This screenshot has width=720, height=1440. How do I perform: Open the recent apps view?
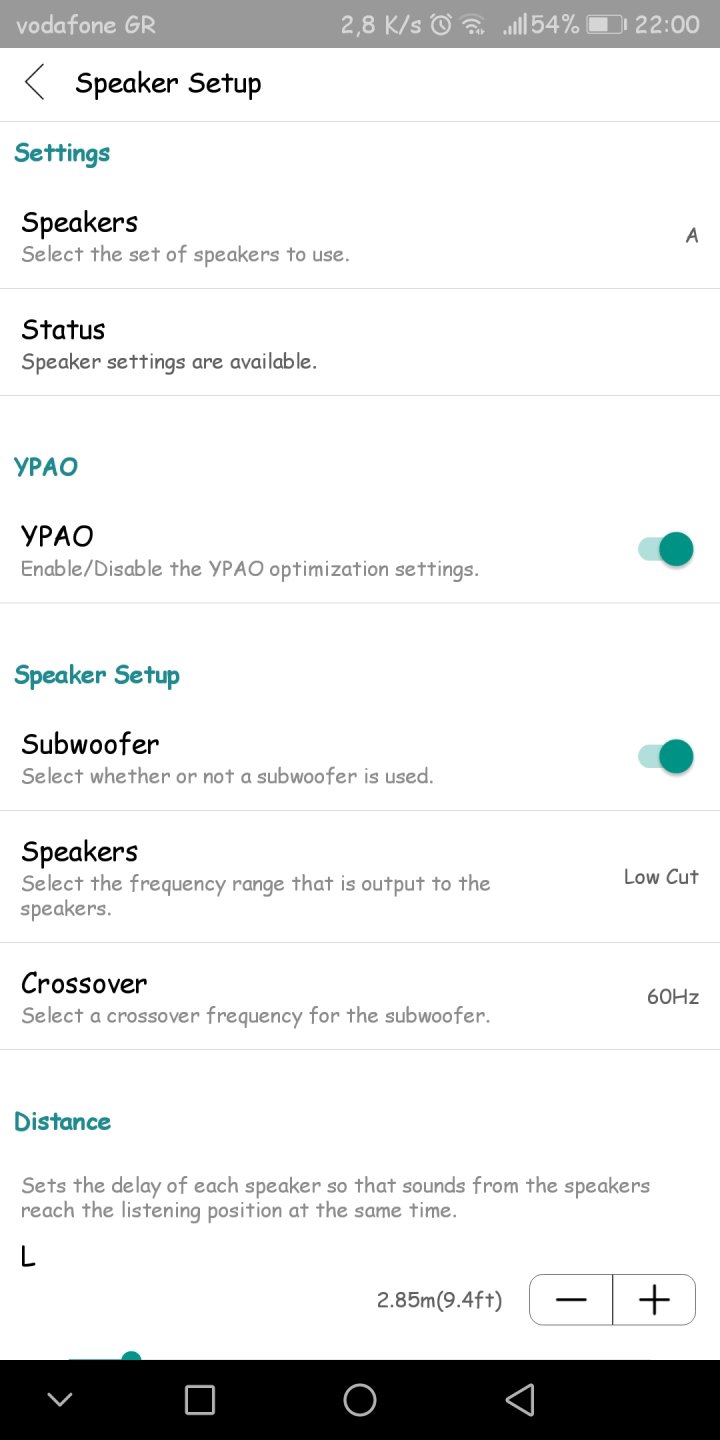click(200, 1400)
